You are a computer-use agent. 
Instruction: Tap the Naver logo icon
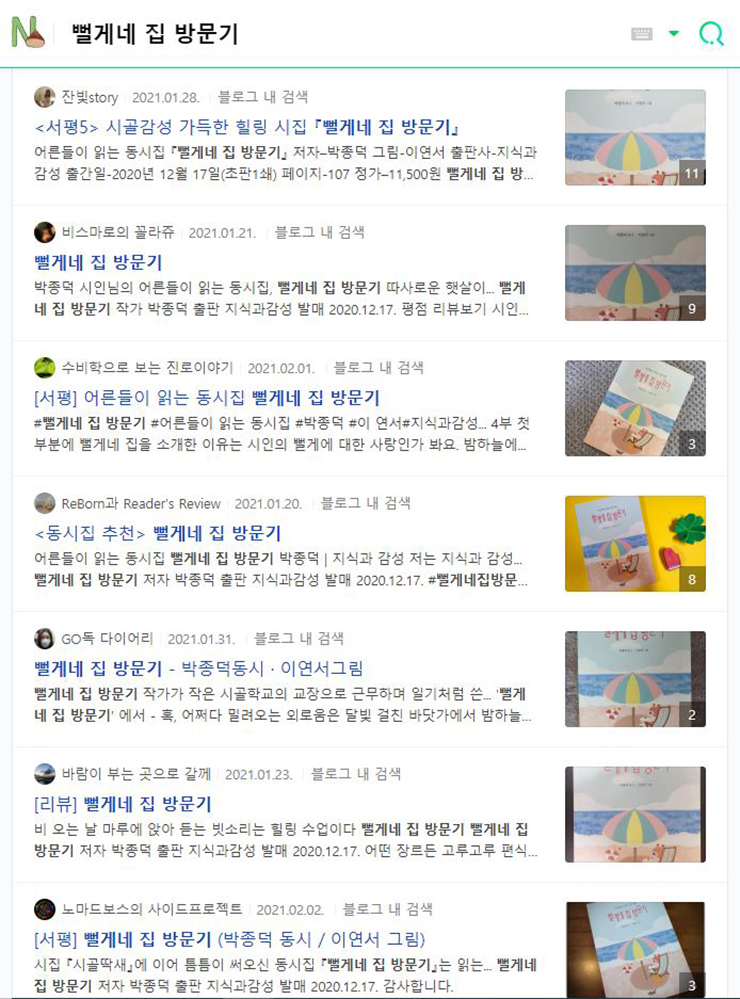coord(28,33)
